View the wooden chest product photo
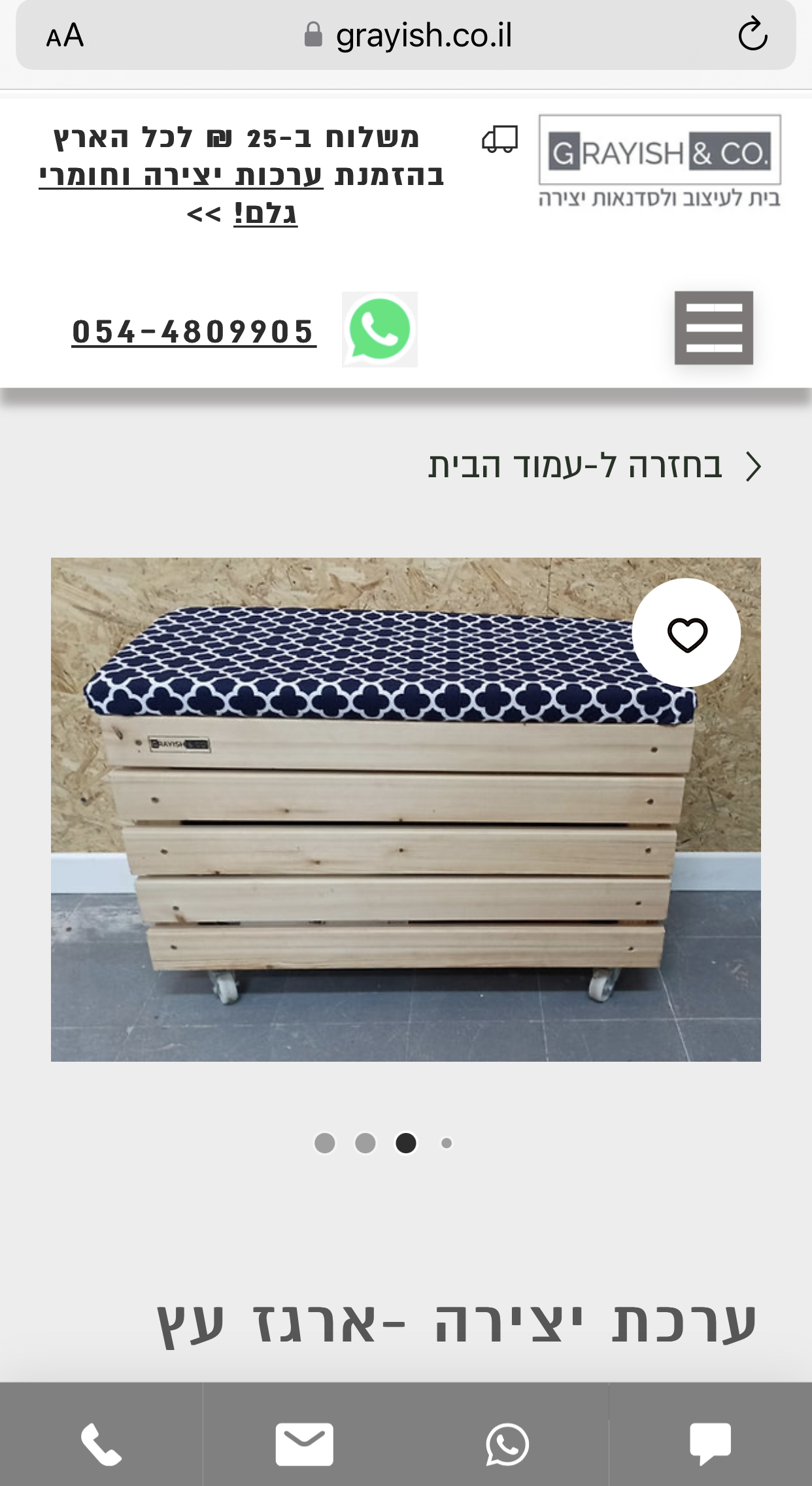 [392, 850]
